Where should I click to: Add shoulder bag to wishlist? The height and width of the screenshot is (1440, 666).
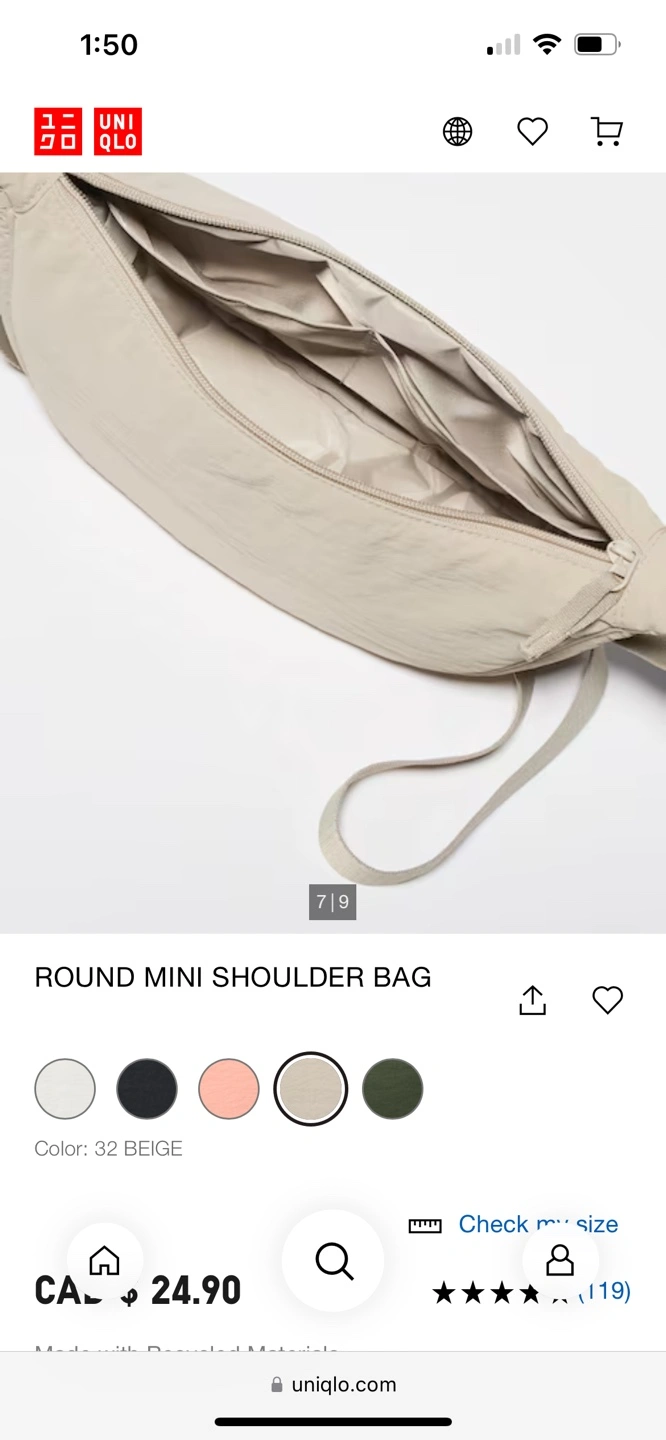tap(607, 1000)
